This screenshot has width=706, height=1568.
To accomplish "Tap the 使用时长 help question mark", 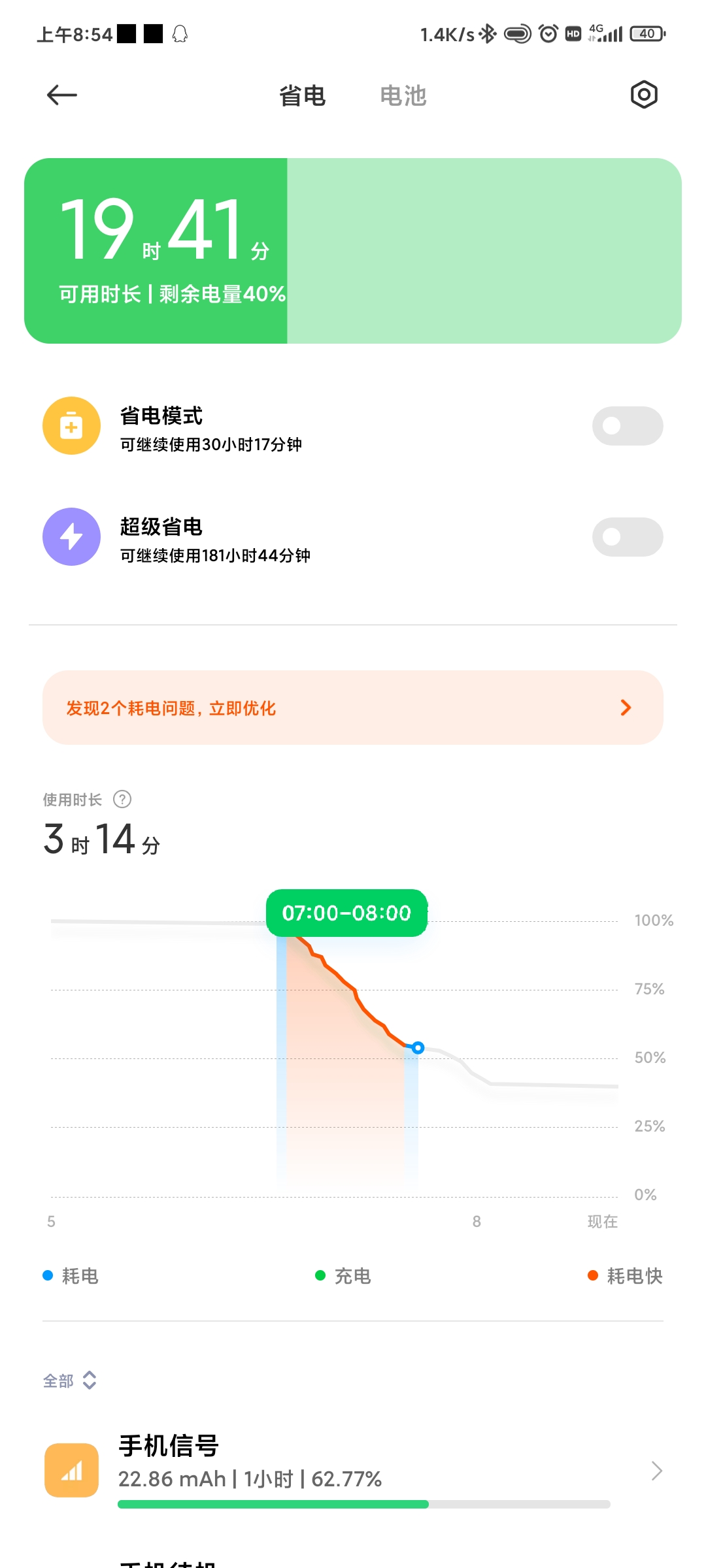I will tap(122, 799).
